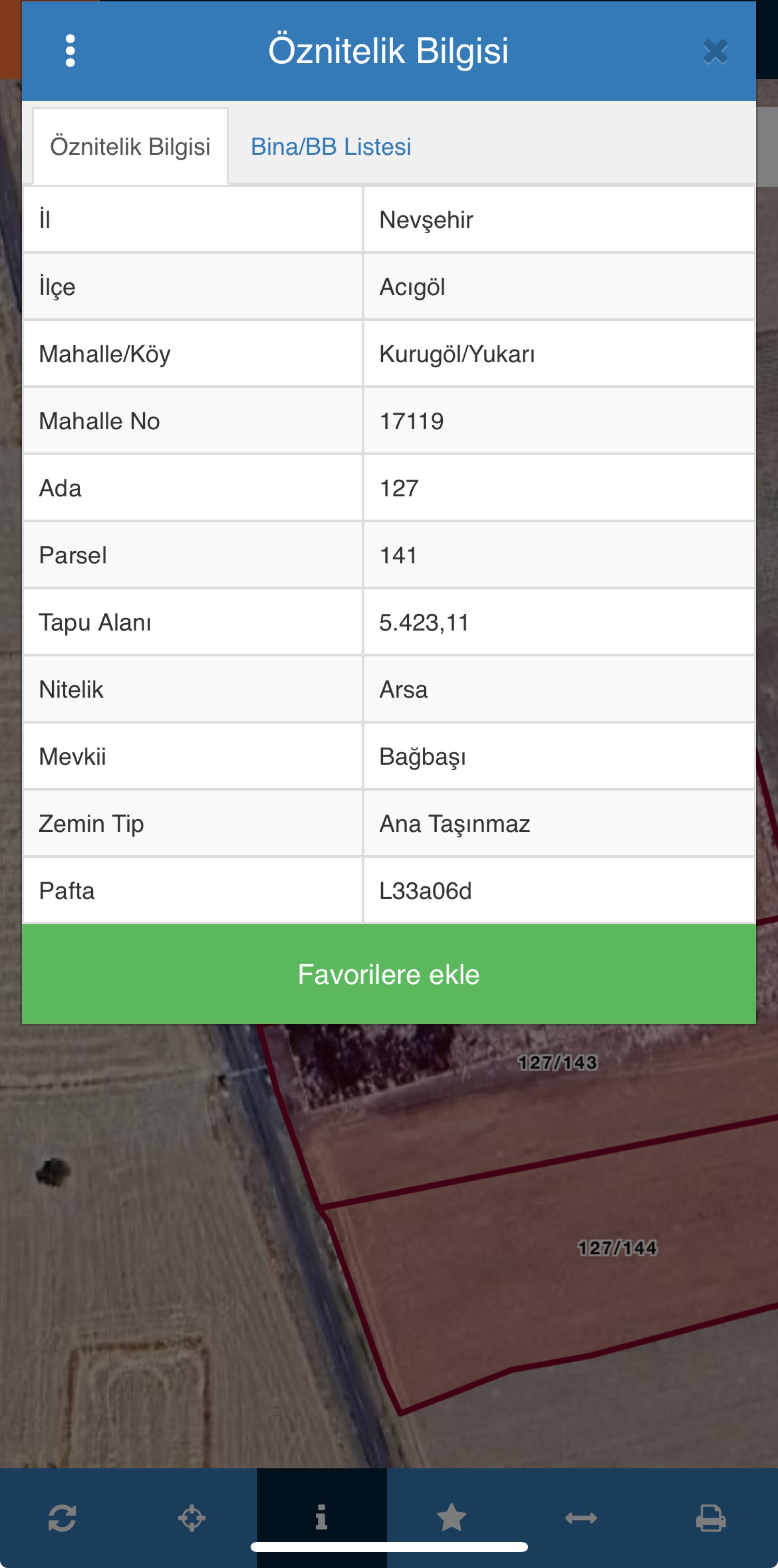Select the info tool in the bottom toolbar
The height and width of the screenshot is (1568, 778).
point(322,1517)
